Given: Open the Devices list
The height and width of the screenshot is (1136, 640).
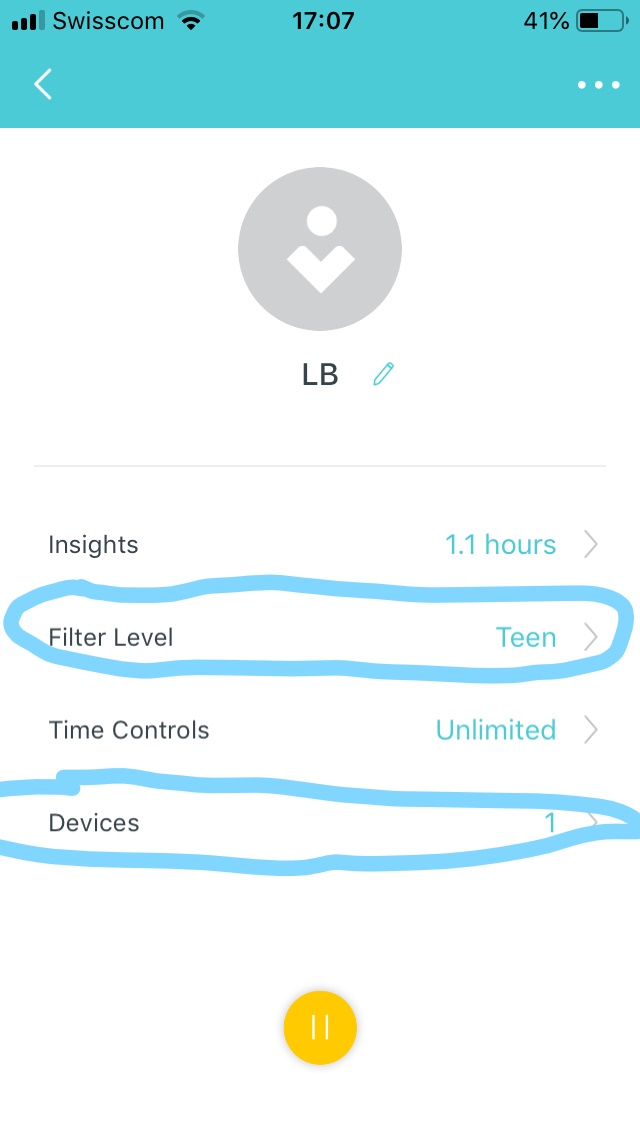Looking at the screenshot, I should 320,822.
